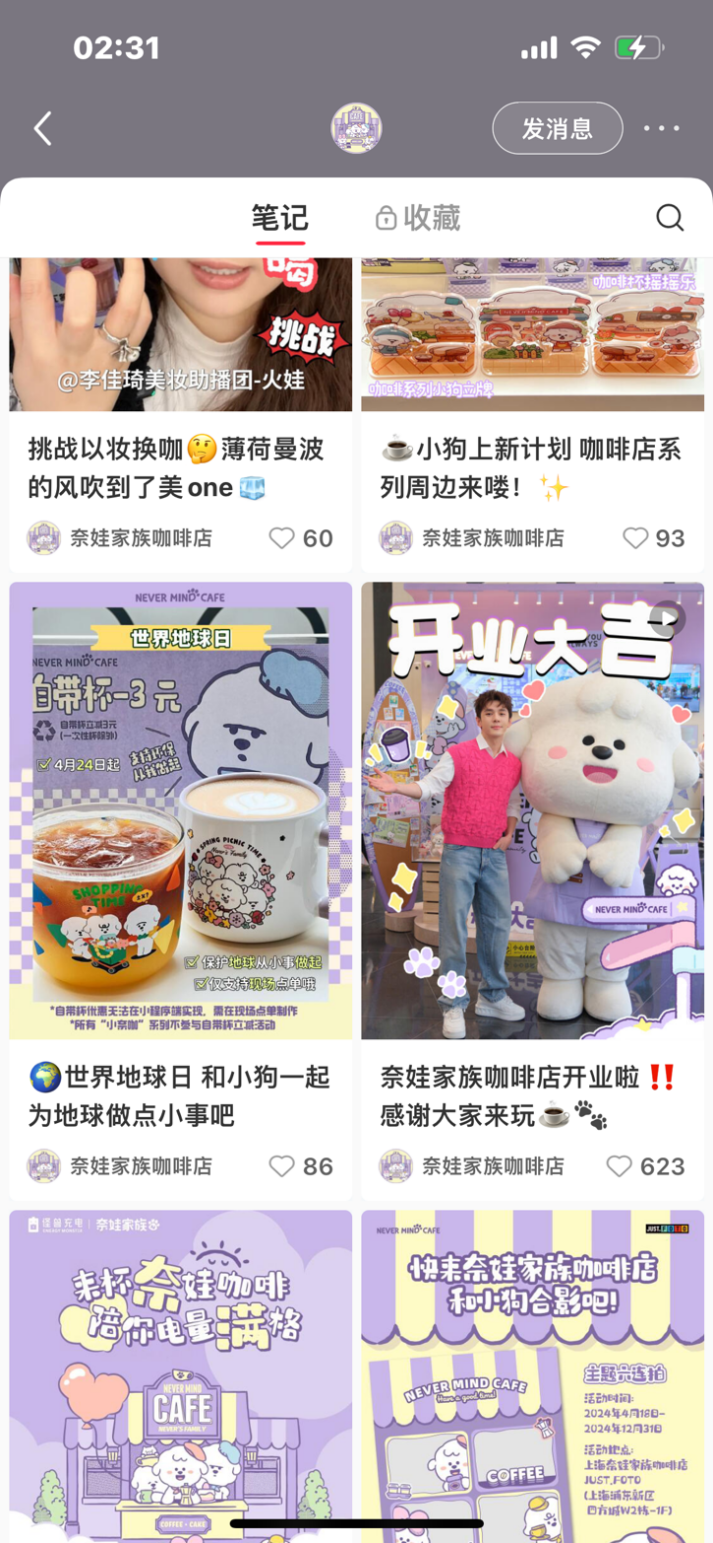Image resolution: width=713 pixels, height=1543 pixels.
Task: Switch to the 笔记 tab
Action: click(x=280, y=217)
